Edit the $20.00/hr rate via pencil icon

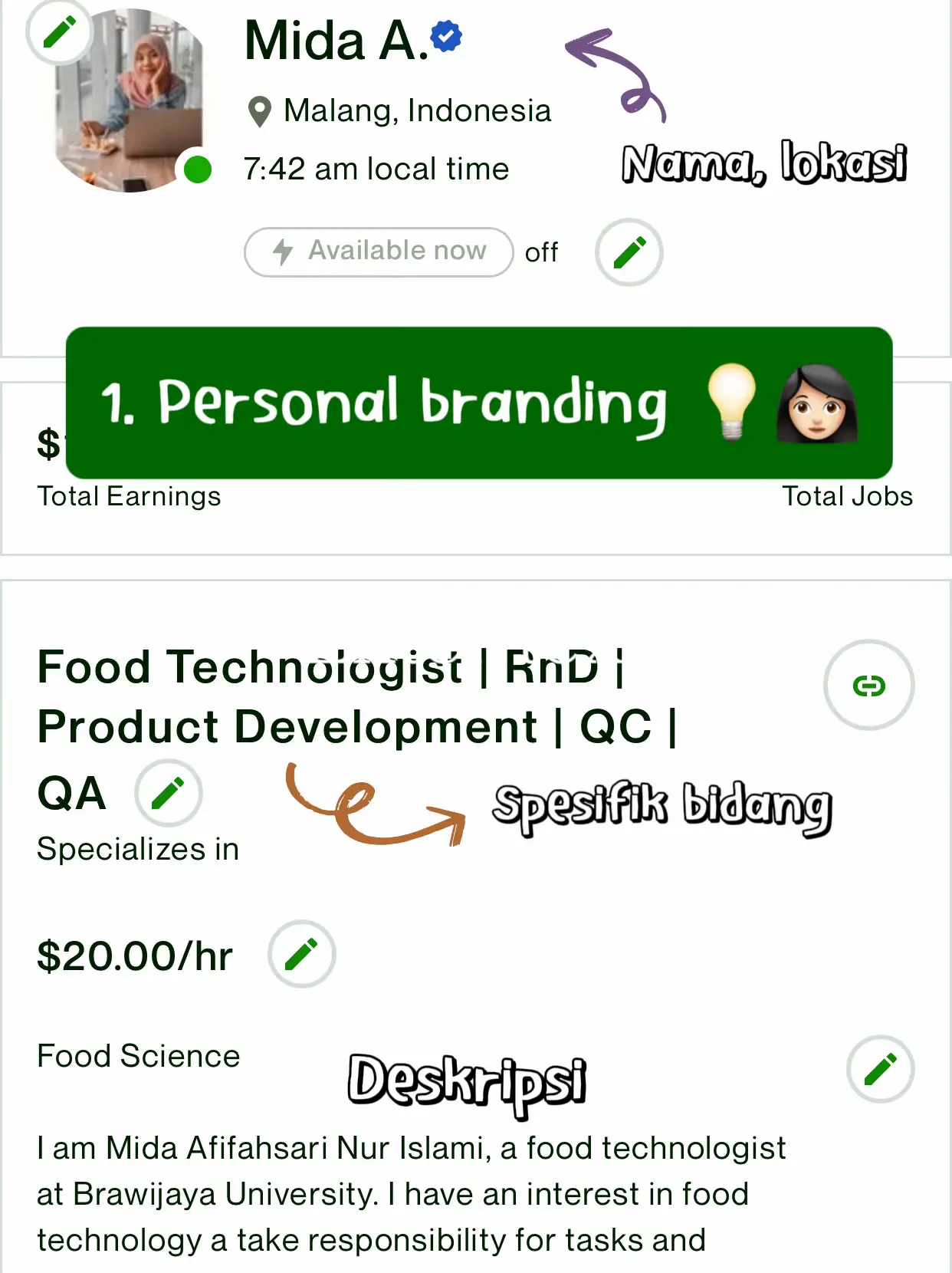click(302, 953)
